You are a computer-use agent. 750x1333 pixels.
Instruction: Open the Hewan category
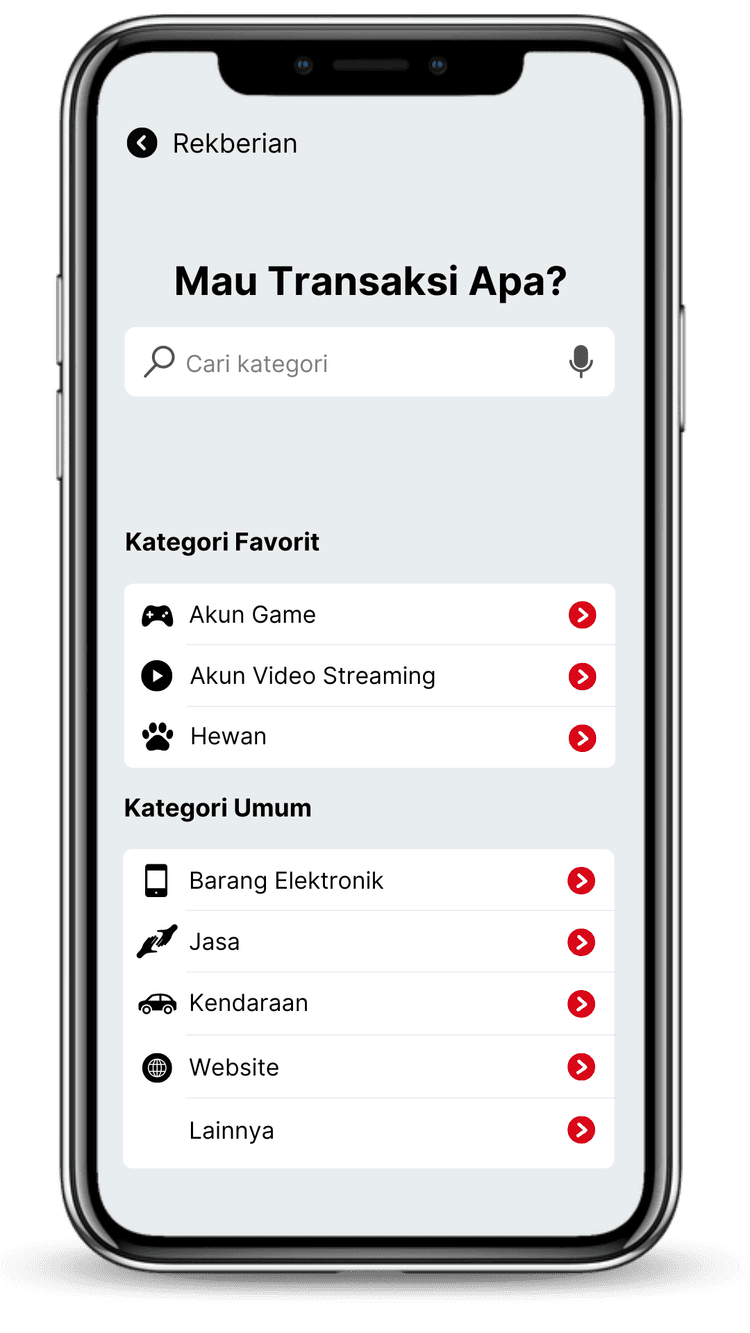tap(369, 737)
